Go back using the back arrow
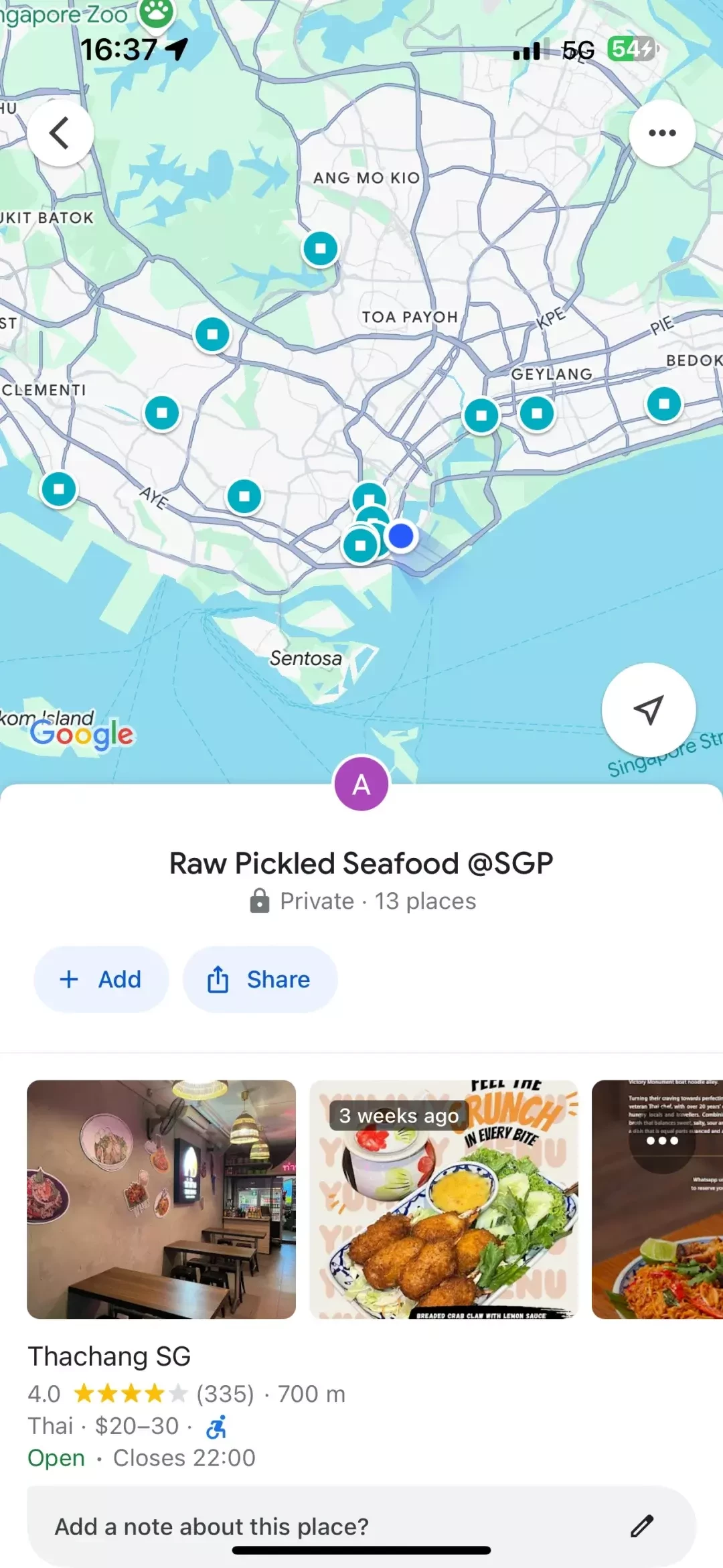Screen dimensions: 723x1568 coord(60,133)
